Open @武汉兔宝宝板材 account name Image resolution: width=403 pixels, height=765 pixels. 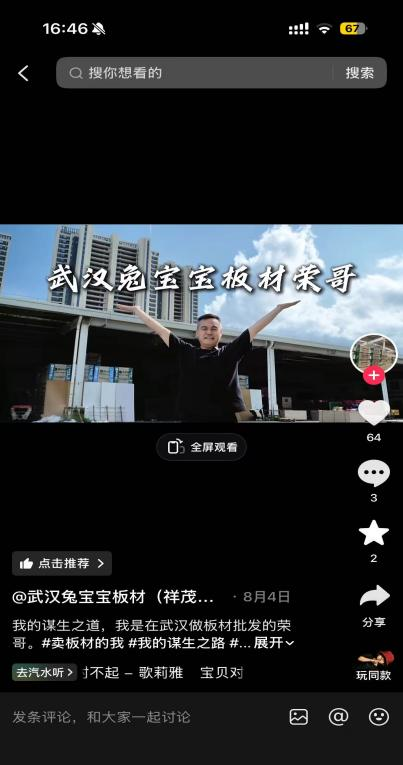[113, 597]
